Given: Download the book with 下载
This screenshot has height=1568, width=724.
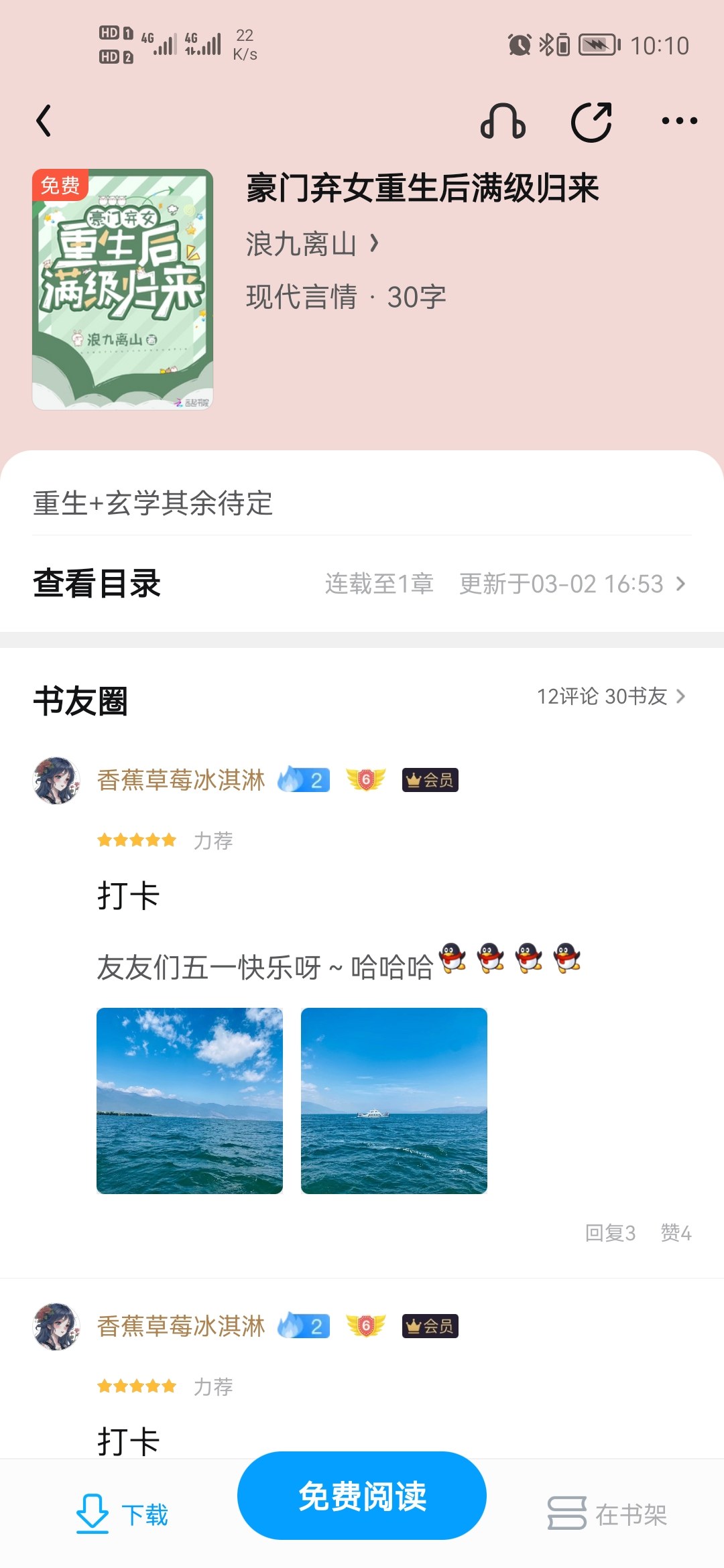Looking at the screenshot, I should coord(121,1514).
